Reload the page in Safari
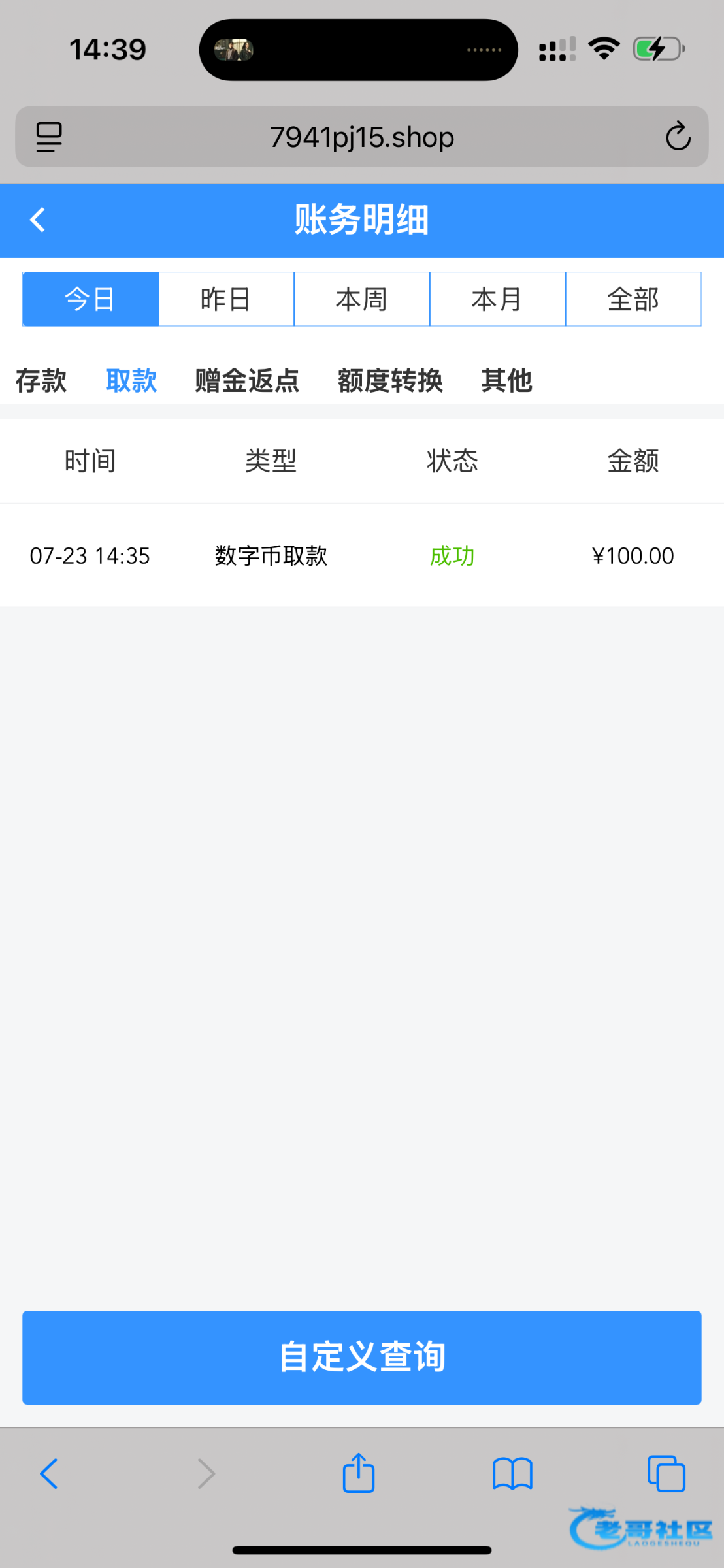Screen dimensions: 724x1568 (x=678, y=137)
